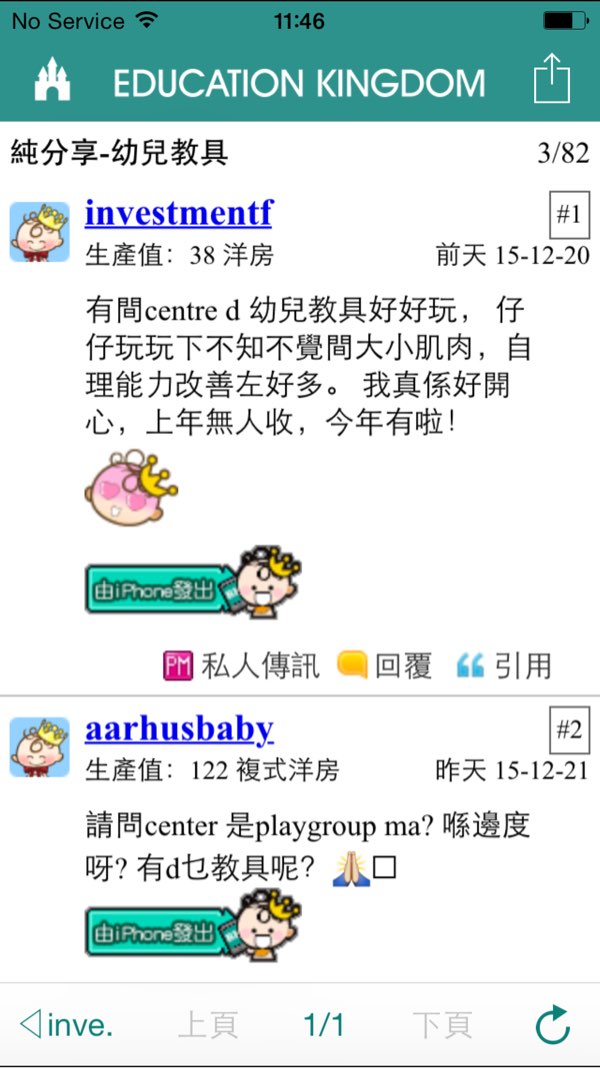Open aarhusbaby's avatar
This screenshot has width=600, height=1068.
pyautogui.click(x=40, y=747)
